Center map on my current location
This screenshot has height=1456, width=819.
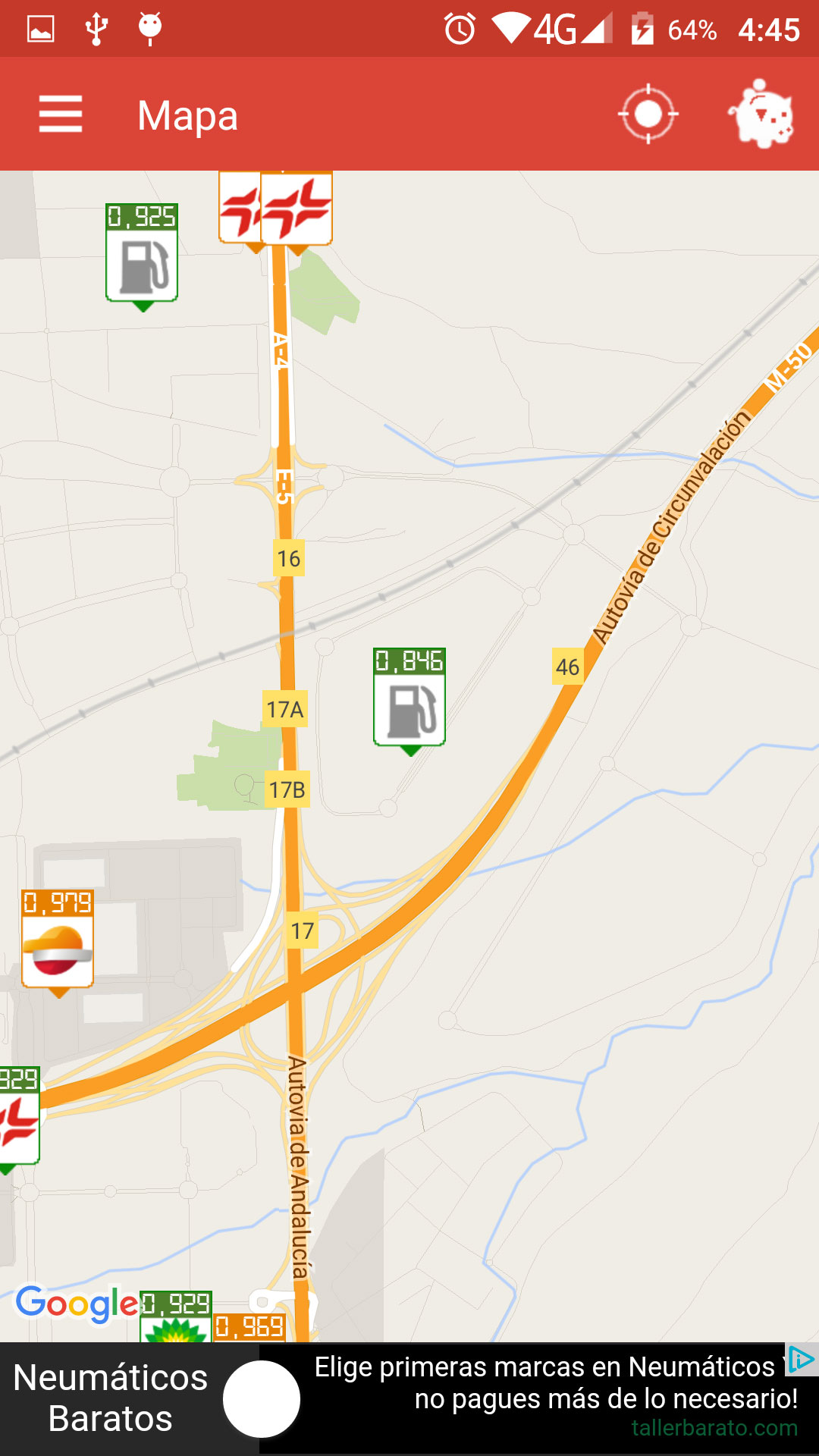click(x=648, y=115)
